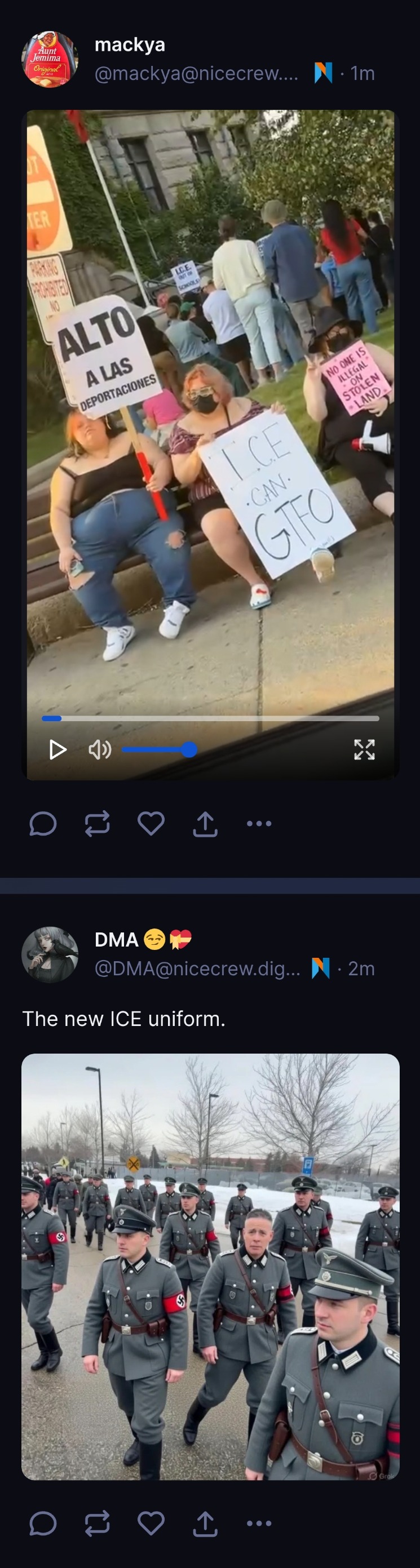Open more options on DMA's post
This screenshot has height=1568, width=420.
259,1523
